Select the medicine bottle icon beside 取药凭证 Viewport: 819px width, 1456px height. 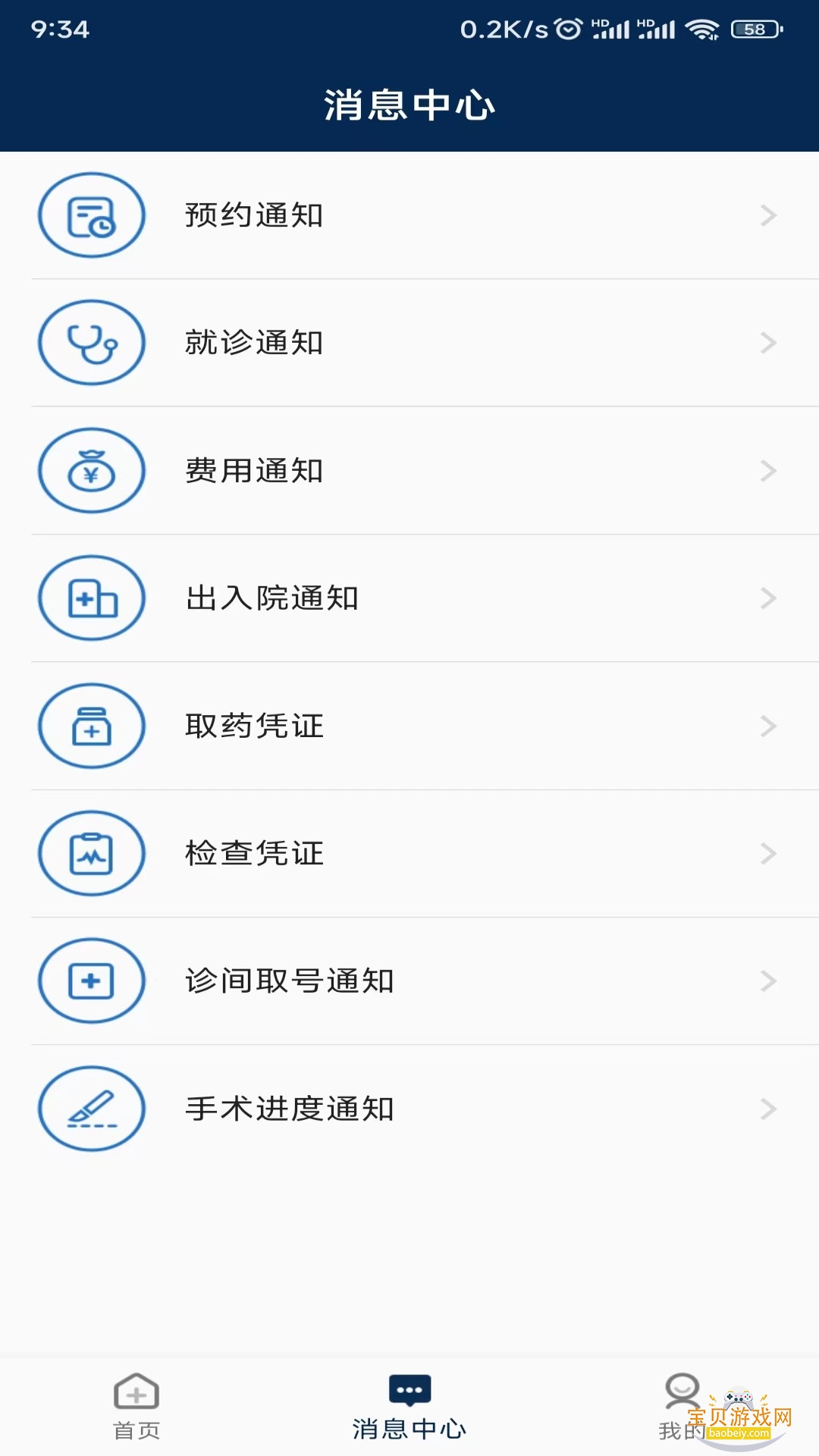(91, 726)
